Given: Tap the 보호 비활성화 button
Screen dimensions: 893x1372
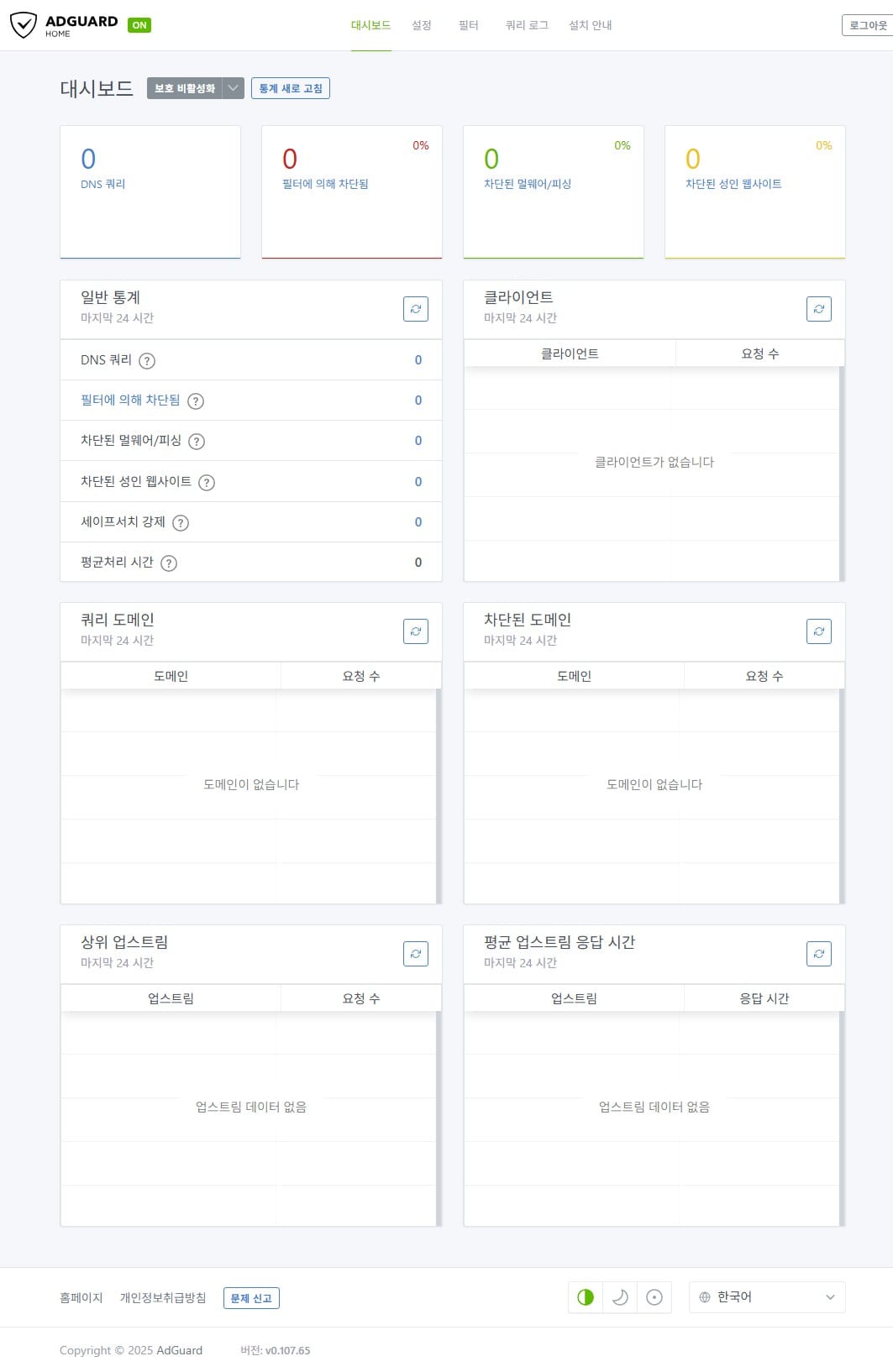Looking at the screenshot, I should pos(185,88).
